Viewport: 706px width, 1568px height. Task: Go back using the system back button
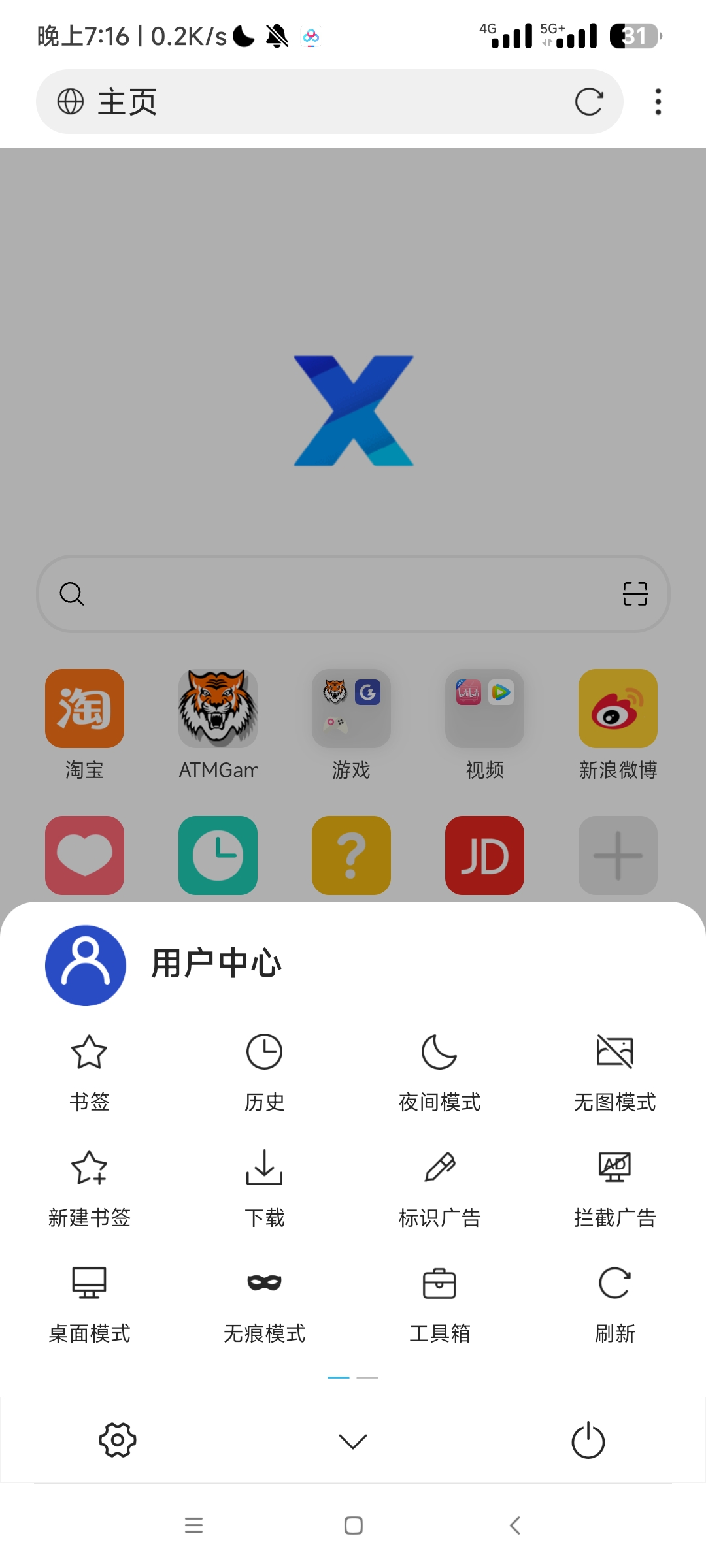coord(514,1526)
